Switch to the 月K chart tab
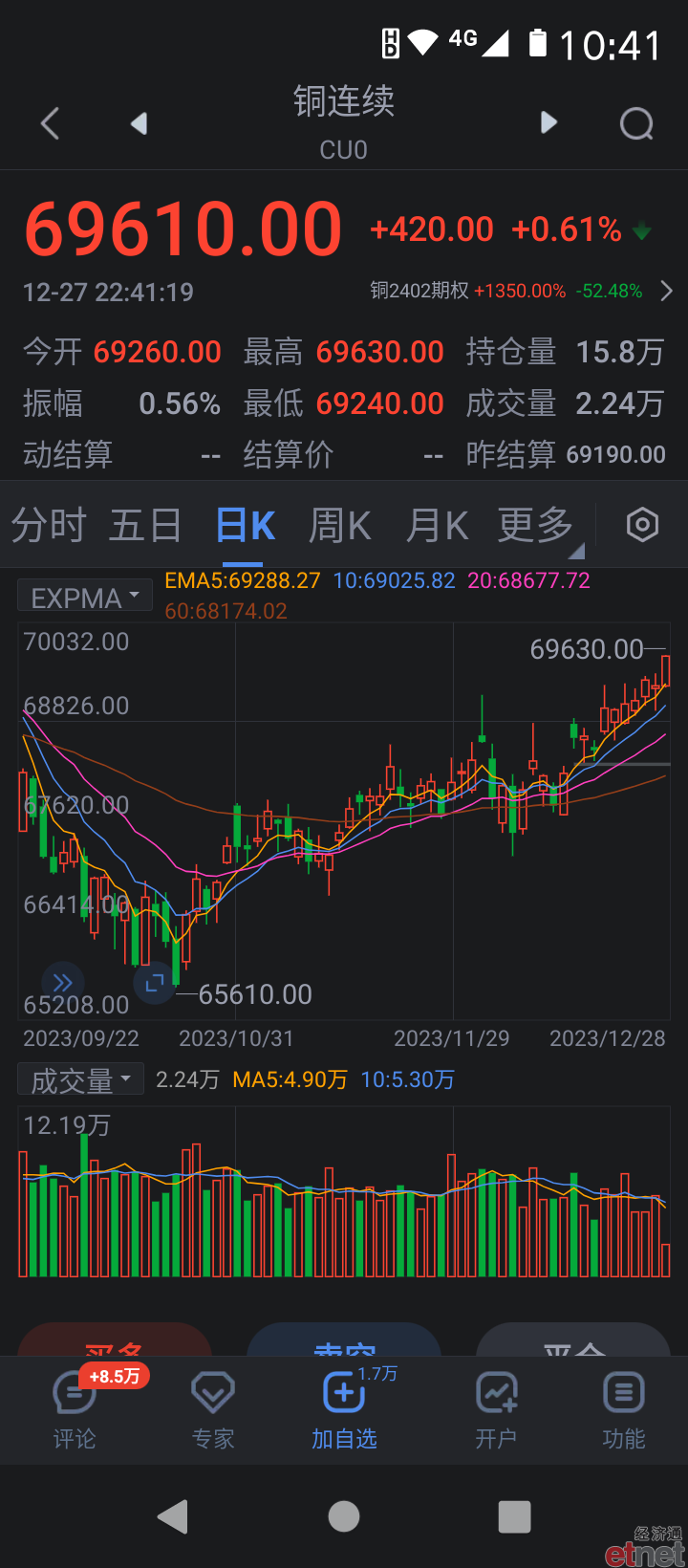688x1568 pixels. (438, 526)
